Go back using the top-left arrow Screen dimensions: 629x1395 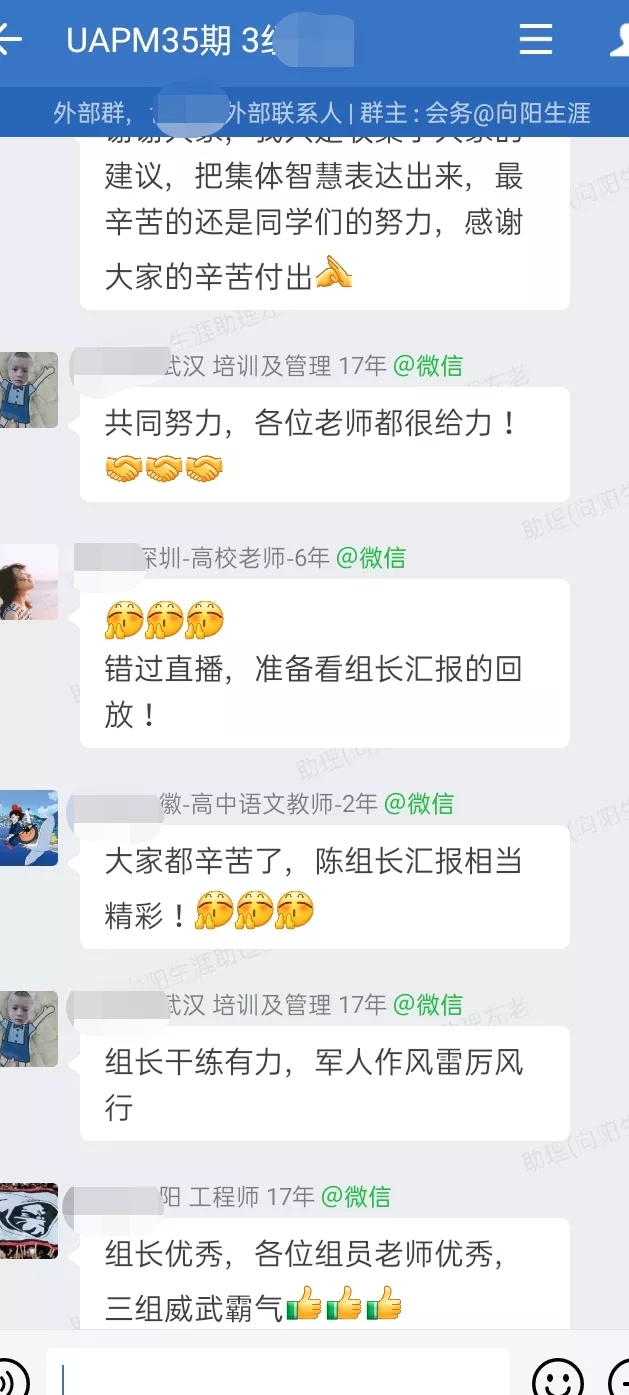10,40
